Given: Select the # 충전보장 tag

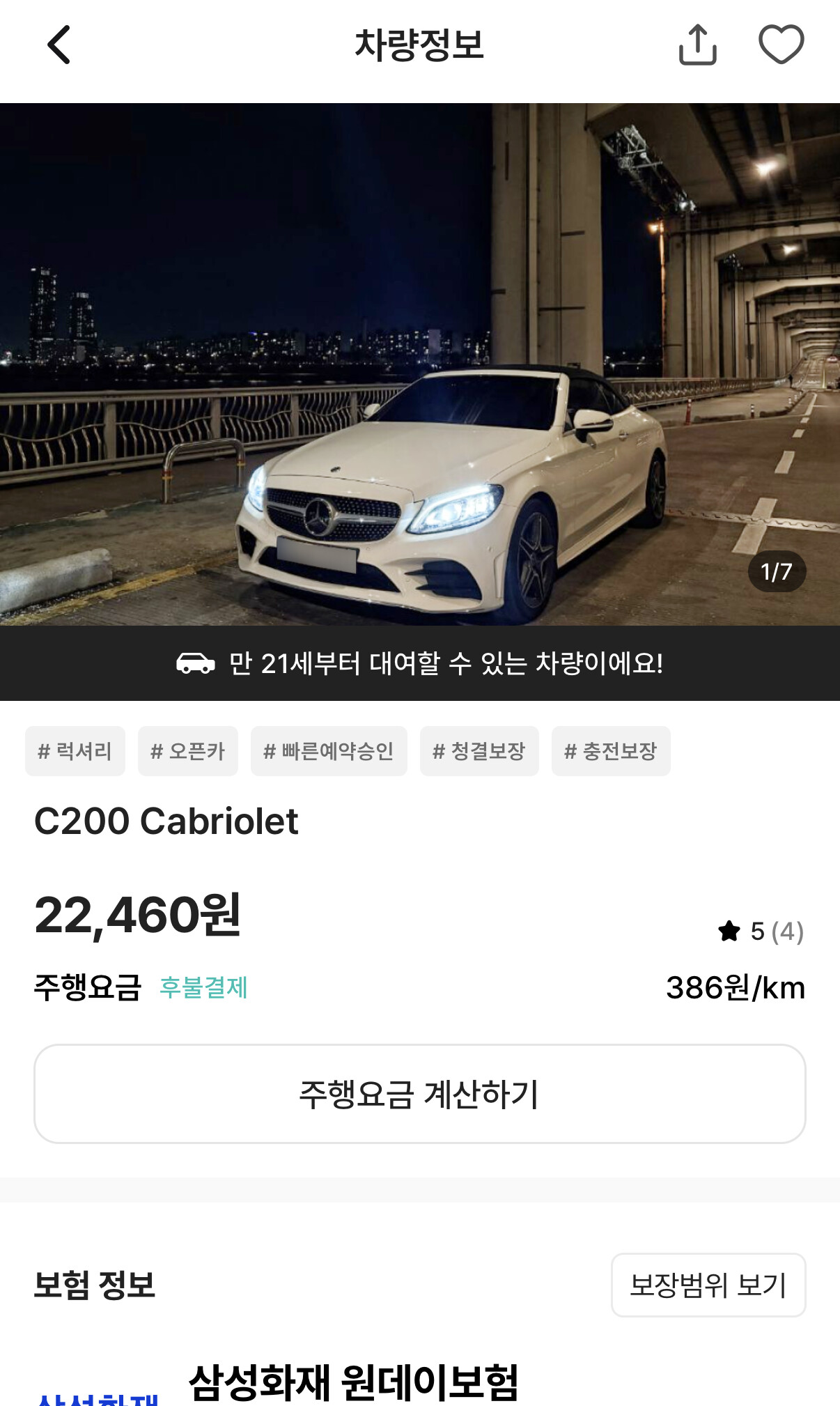Looking at the screenshot, I should 611,751.
